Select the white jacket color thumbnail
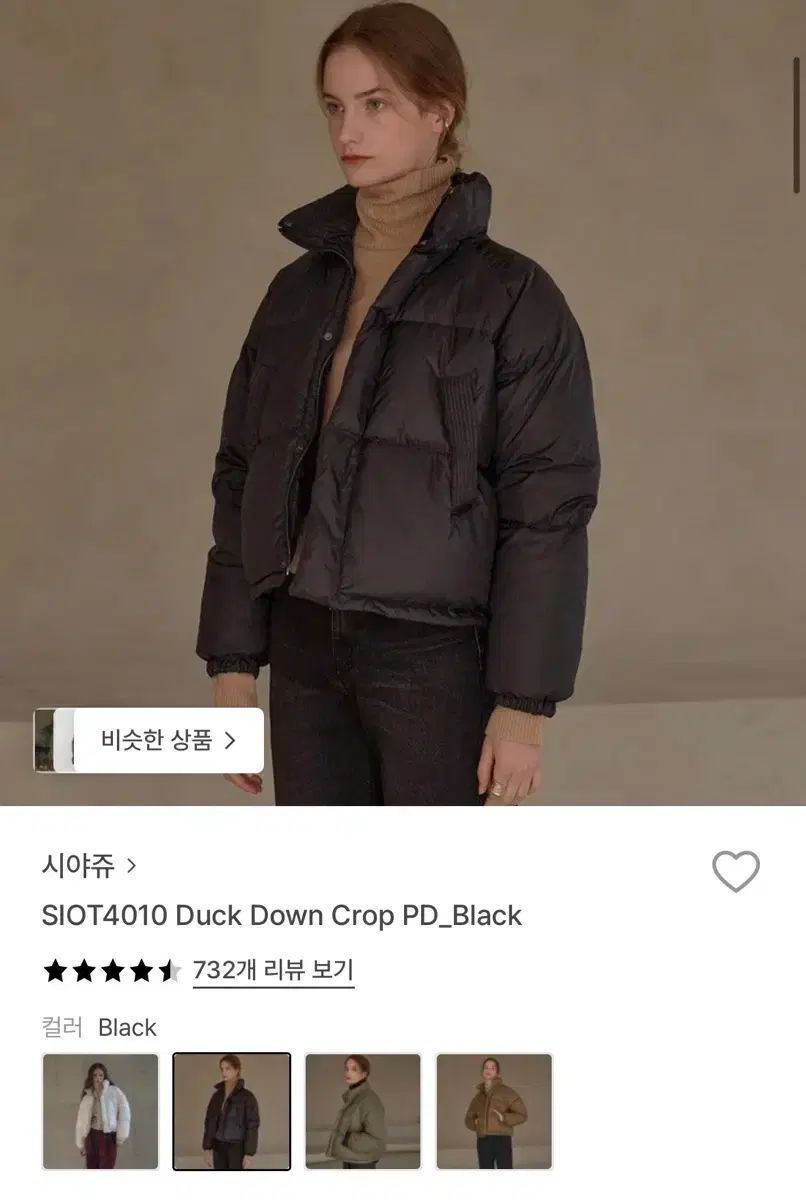 101,1111
